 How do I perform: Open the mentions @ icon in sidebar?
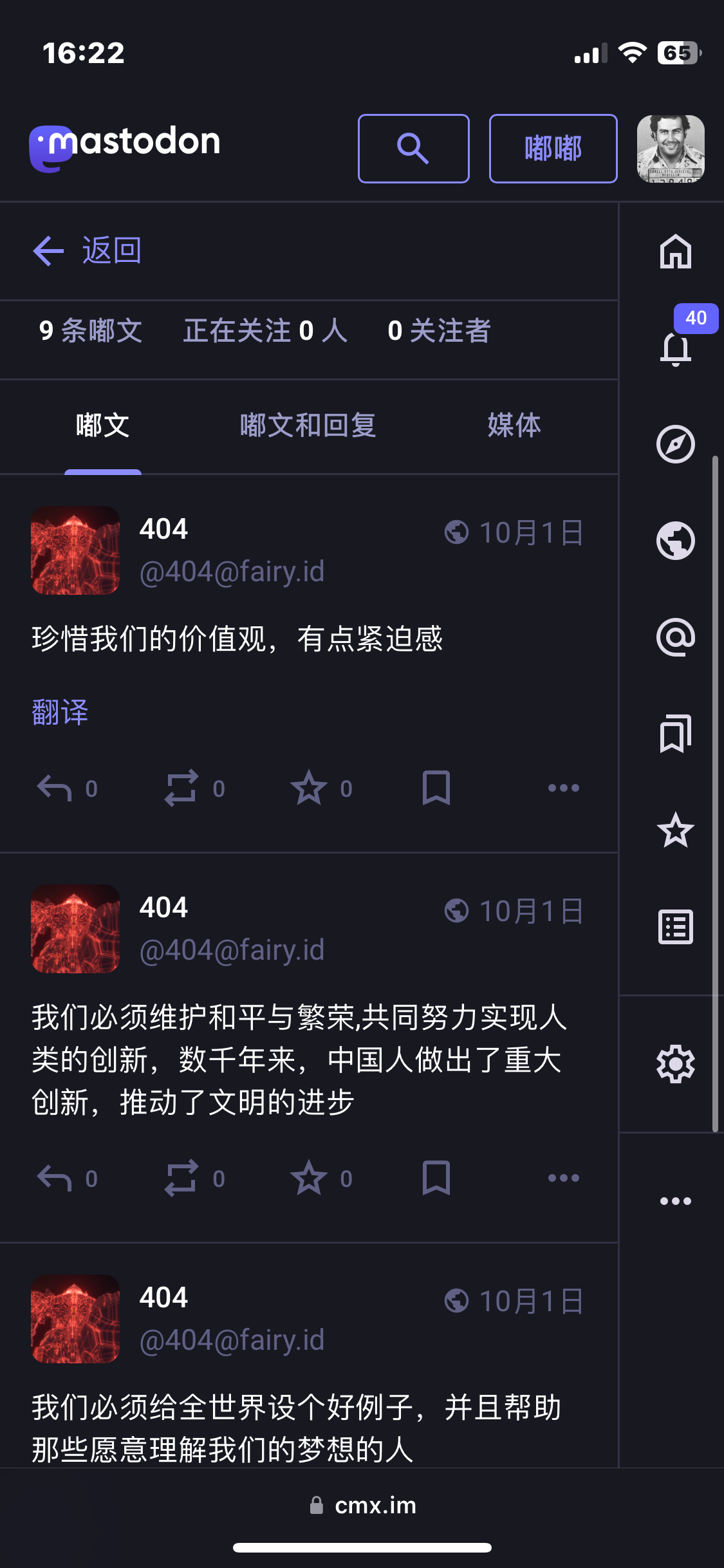[675, 637]
